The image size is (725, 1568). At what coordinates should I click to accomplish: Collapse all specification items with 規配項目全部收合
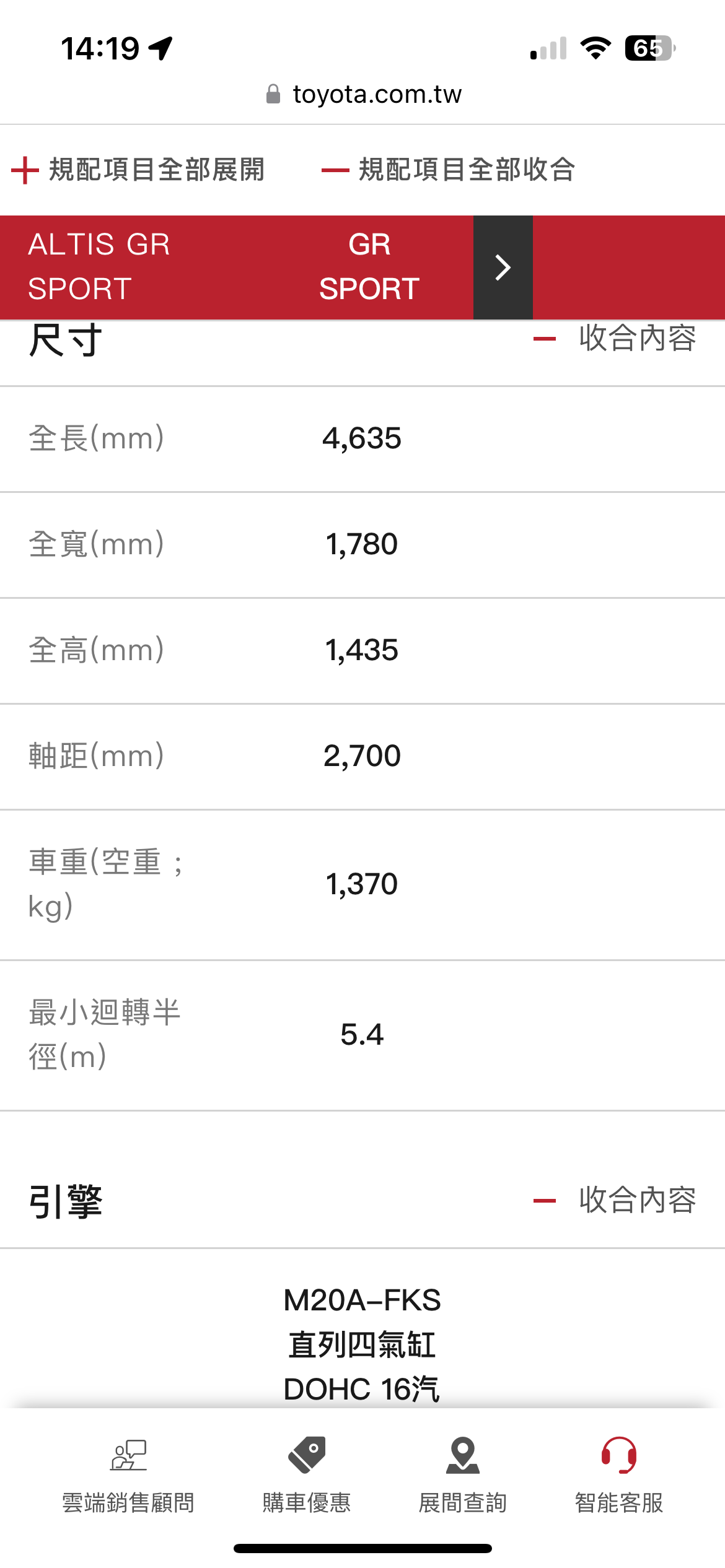coord(449,170)
